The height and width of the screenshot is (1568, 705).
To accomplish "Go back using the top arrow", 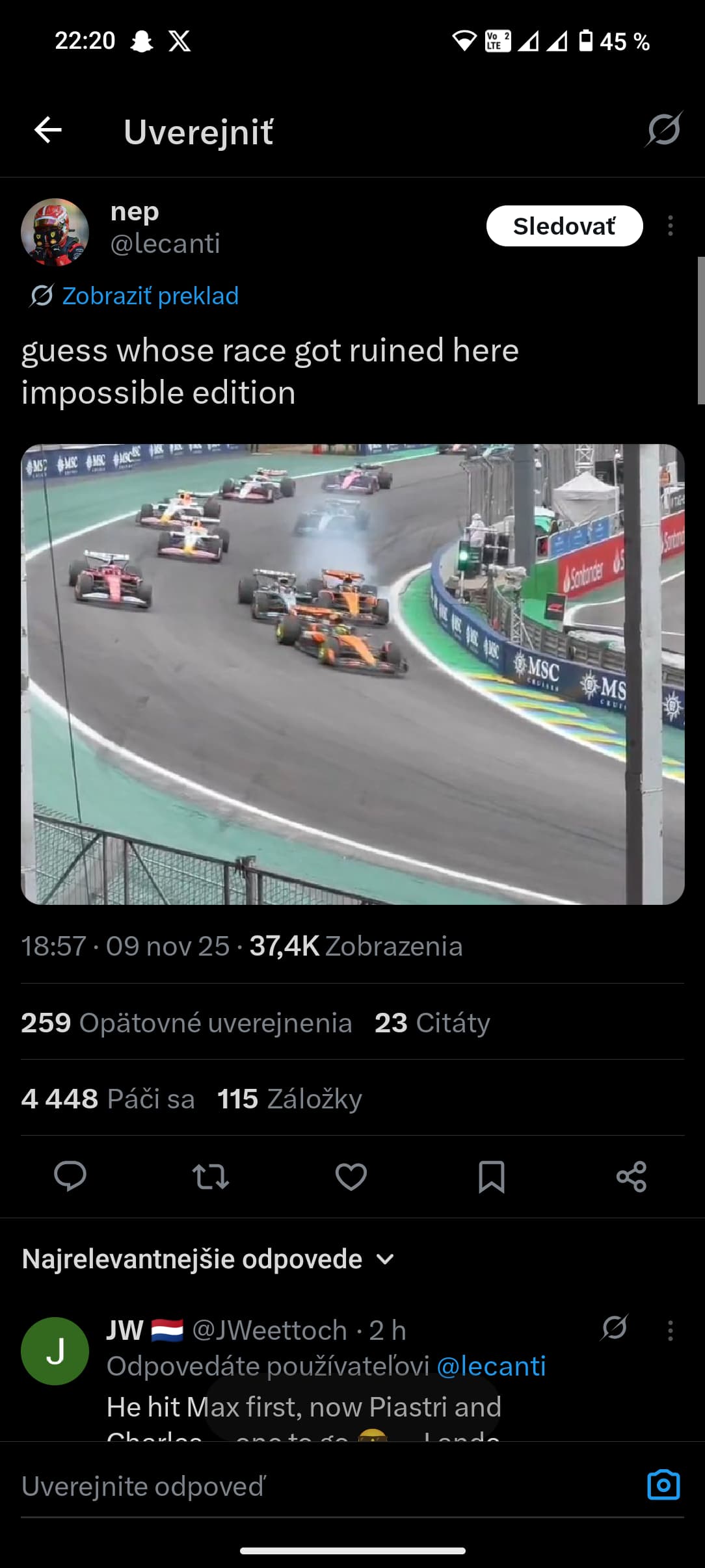I will (48, 130).
